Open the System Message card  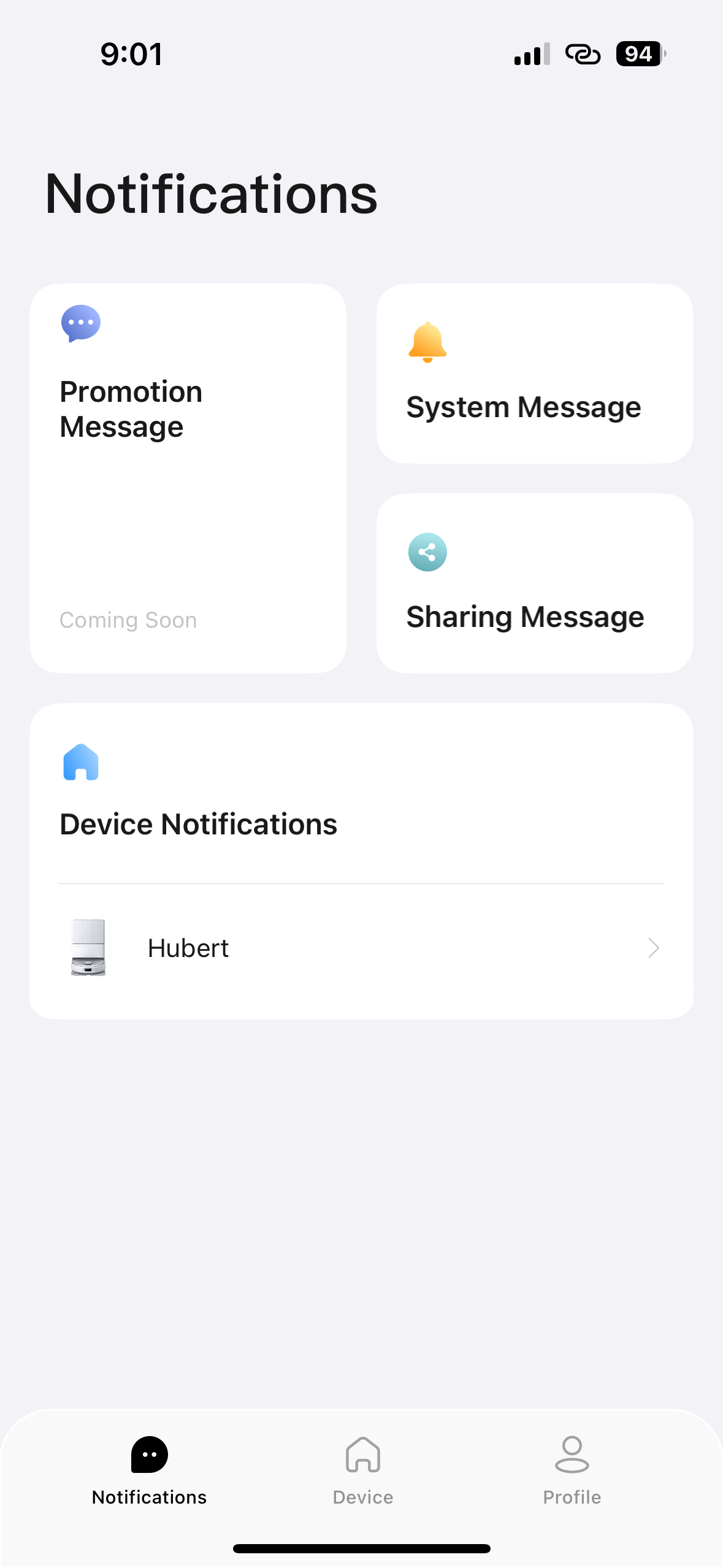534,374
